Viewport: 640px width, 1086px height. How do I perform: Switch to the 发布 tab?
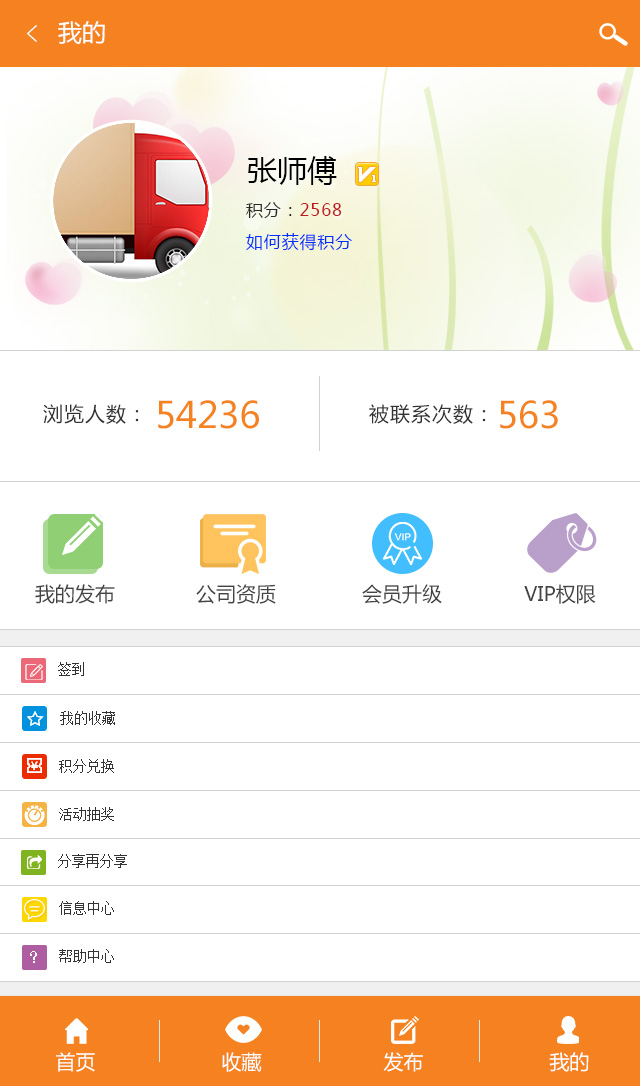403,1043
